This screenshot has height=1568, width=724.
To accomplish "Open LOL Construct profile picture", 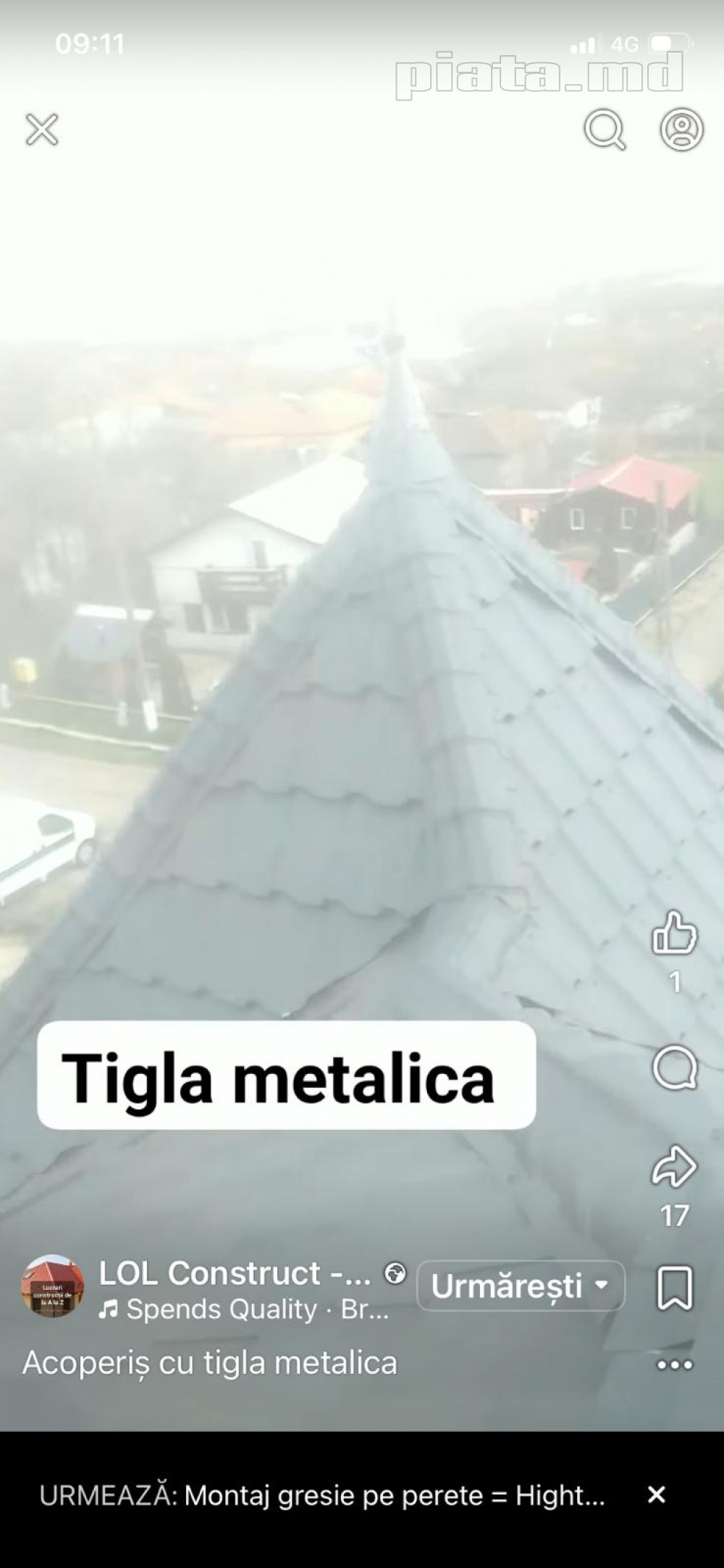I will click(52, 1286).
